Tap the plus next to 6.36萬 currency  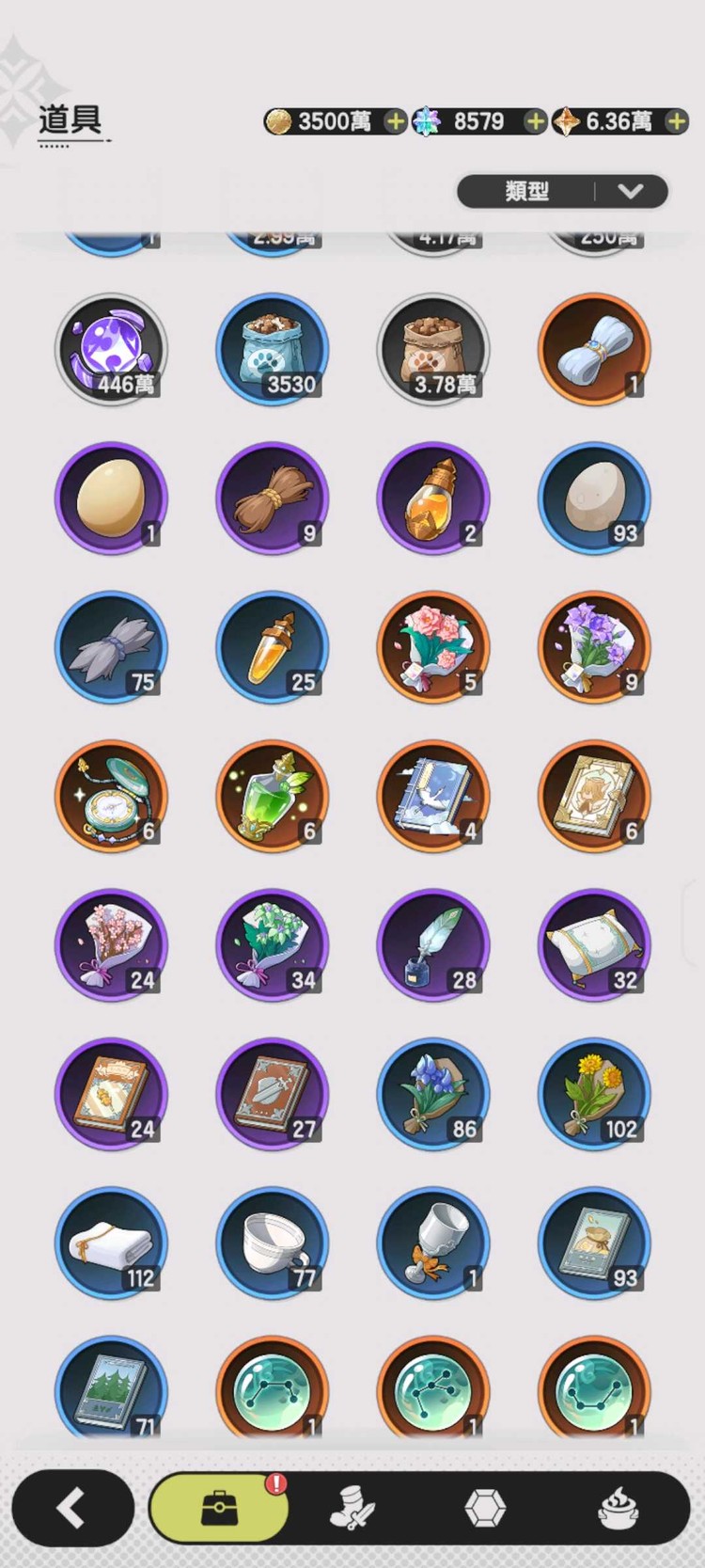(676, 121)
